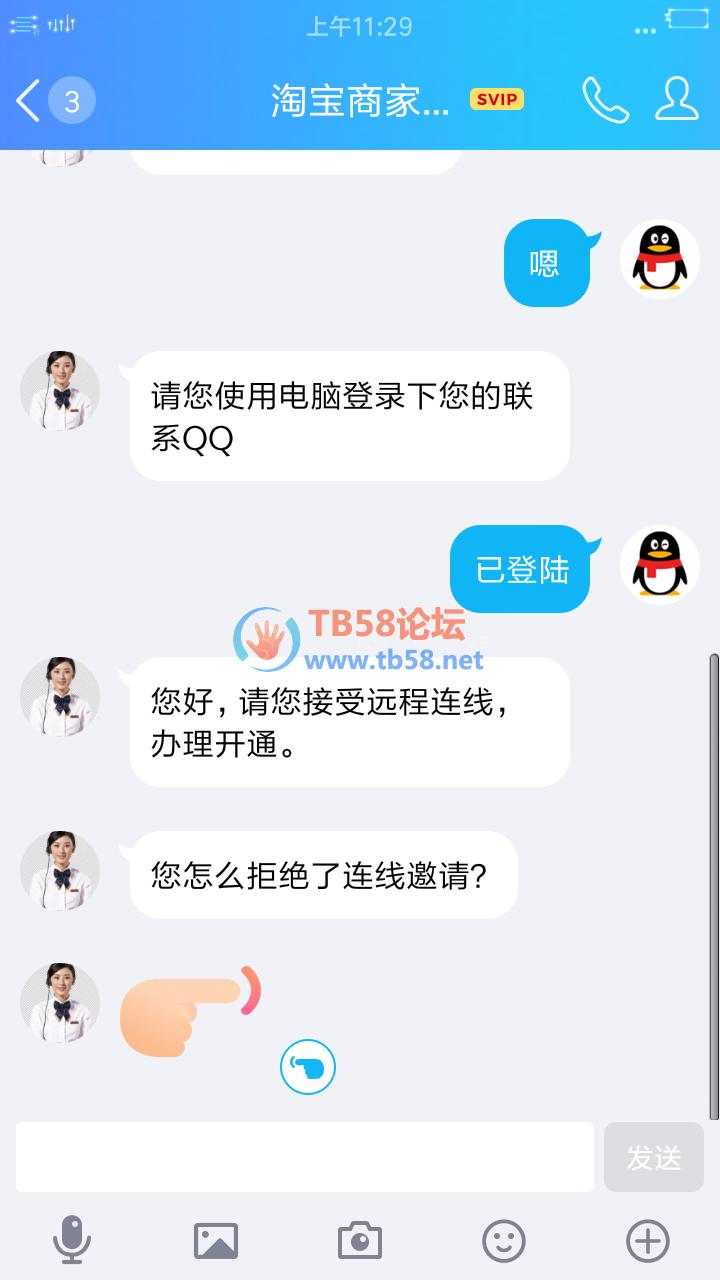Open the SVIP badge details
Viewport: 720px width, 1280px height.
tap(497, 99)
